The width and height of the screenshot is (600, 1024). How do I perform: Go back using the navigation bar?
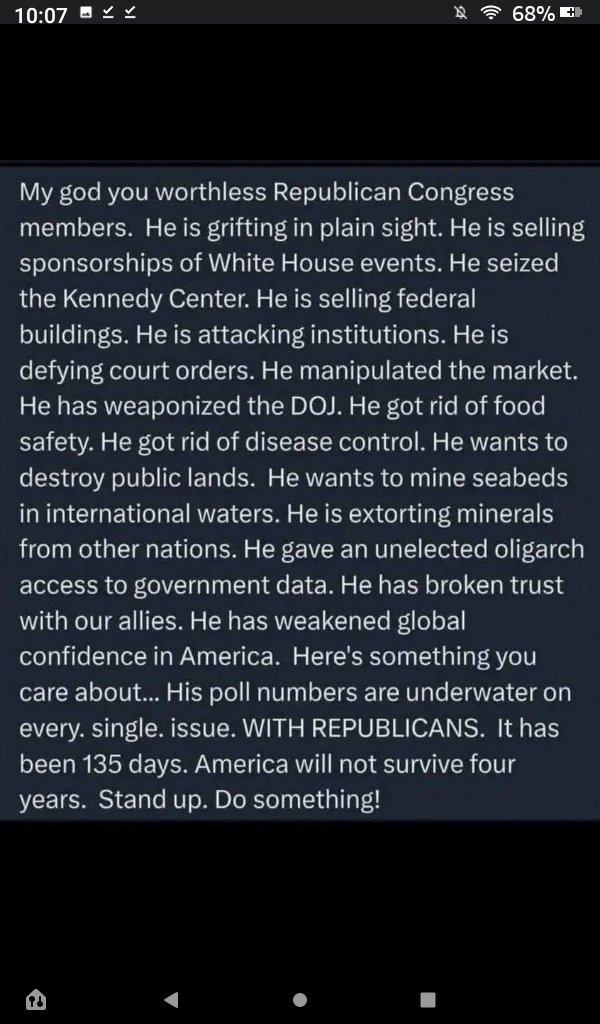pyautogui.click(x=171, y=999)
